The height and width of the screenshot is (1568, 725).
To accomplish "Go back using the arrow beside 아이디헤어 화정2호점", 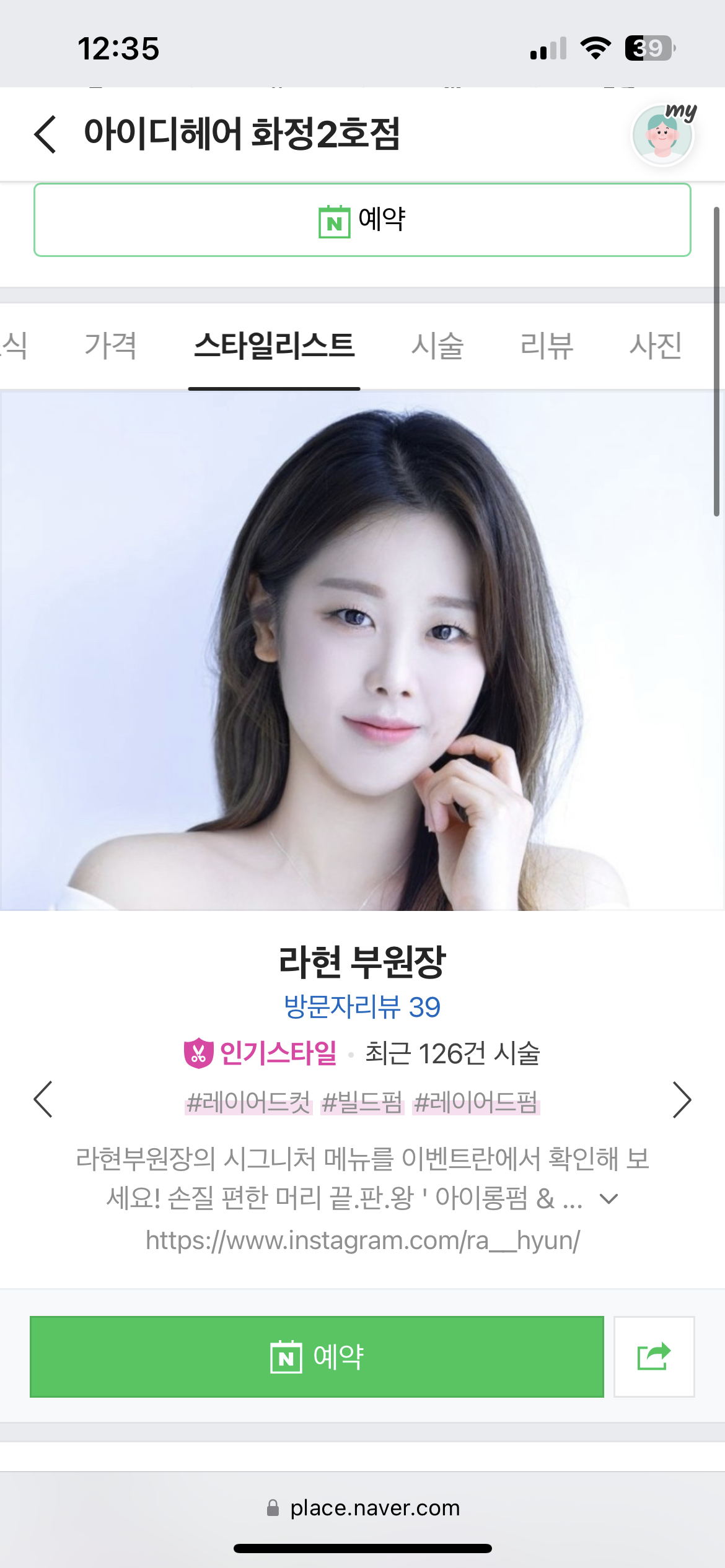I will 45,134.
